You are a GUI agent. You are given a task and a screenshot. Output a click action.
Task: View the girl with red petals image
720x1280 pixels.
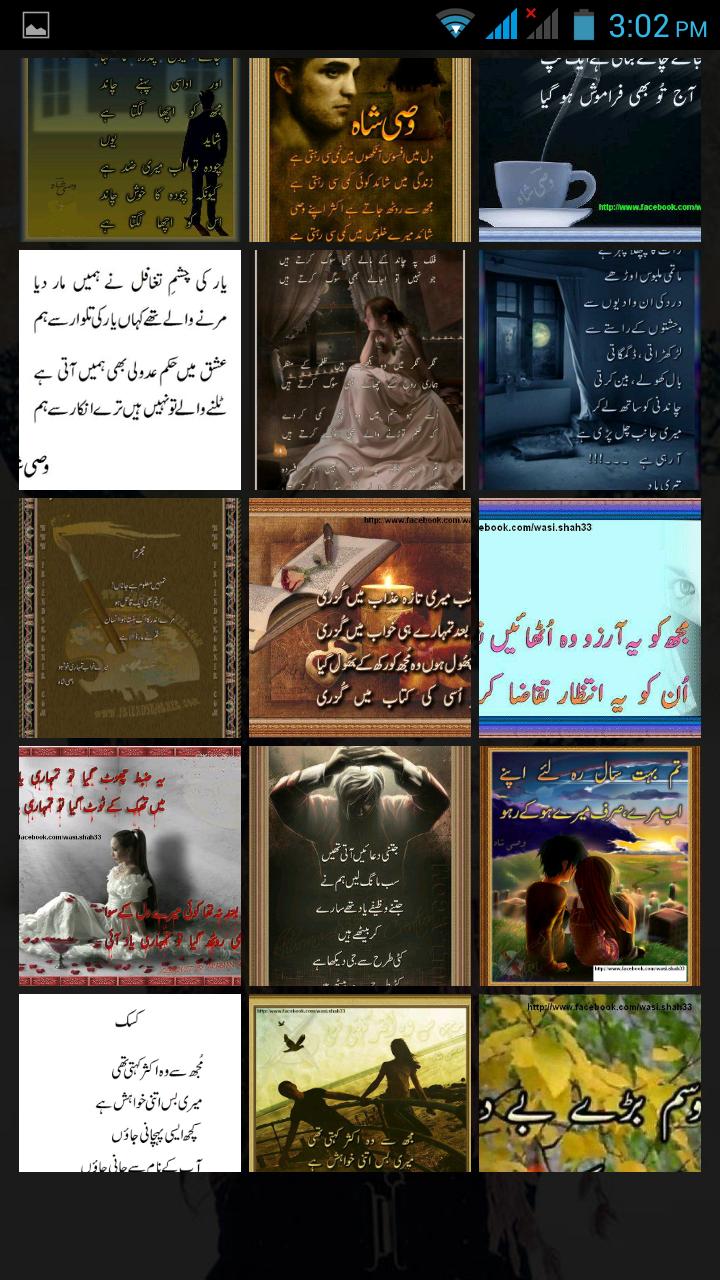tap(130, 866)
